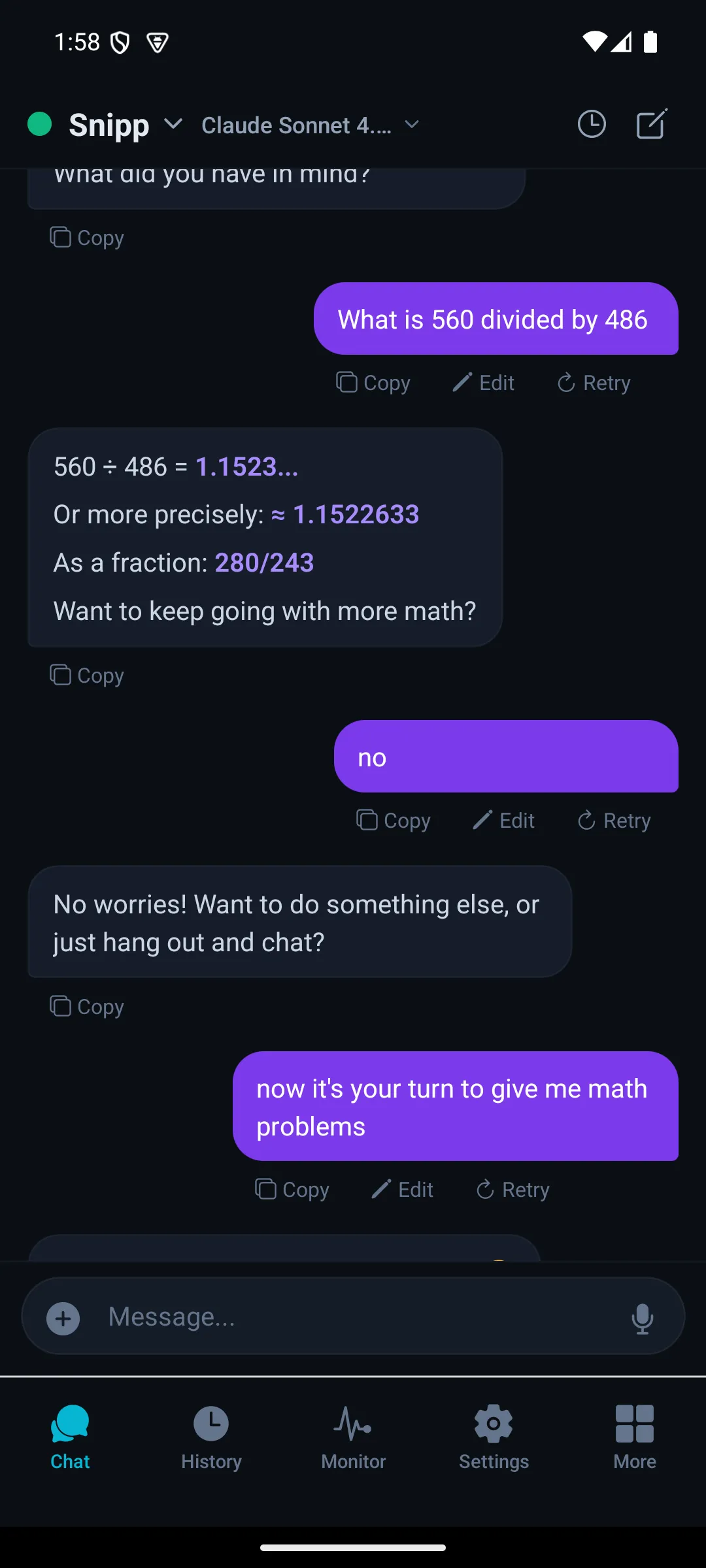The height and width of the screenshot is (1568, 706).
Task: Start a new chat with compose icon
Action: [652, 124]
